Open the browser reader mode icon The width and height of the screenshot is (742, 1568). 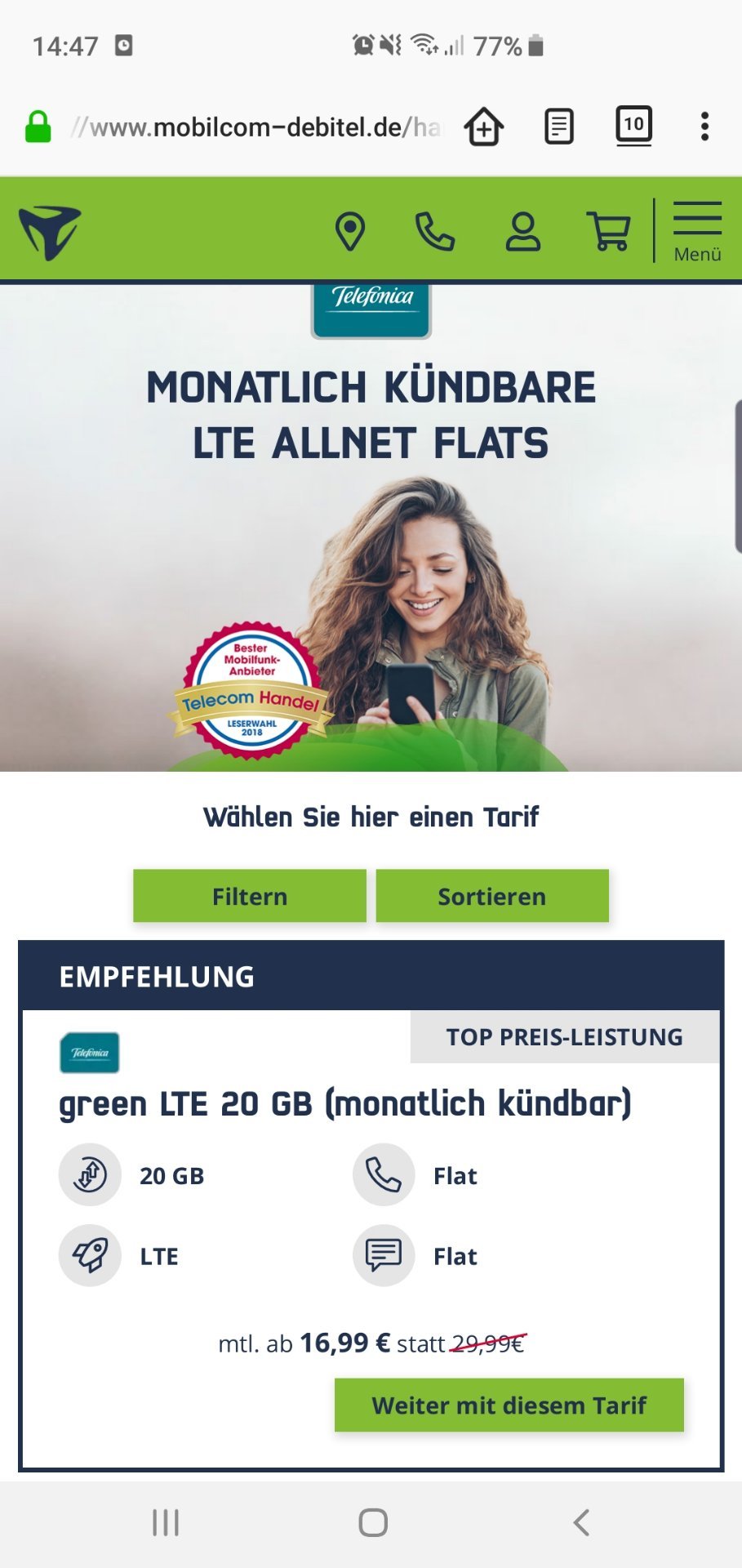point(559,127)
